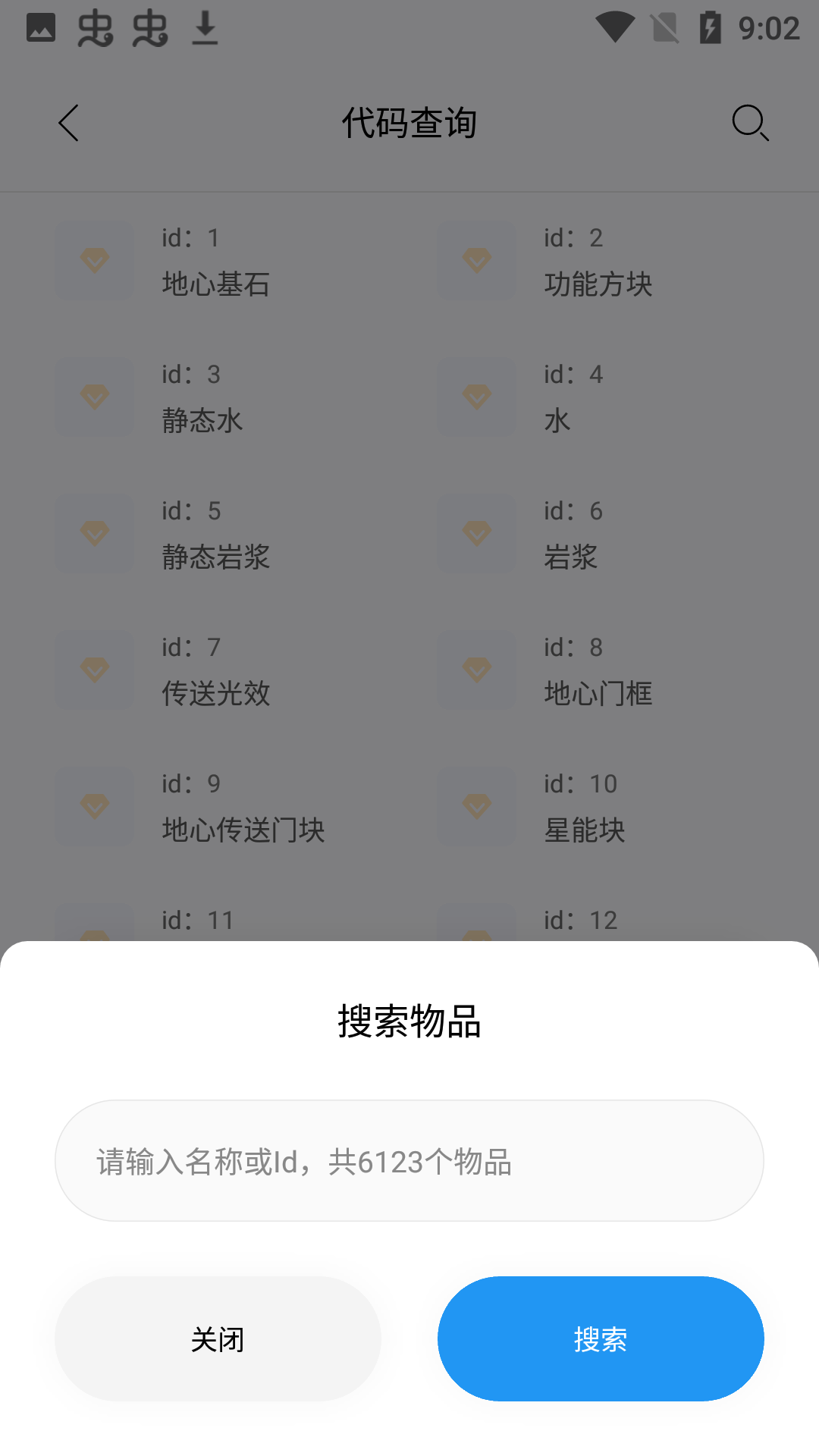Image resolution: width=819 pixels, height=1456 pixels.
Task: Close the dialog with the 关闭 button
Action: 218,1338
